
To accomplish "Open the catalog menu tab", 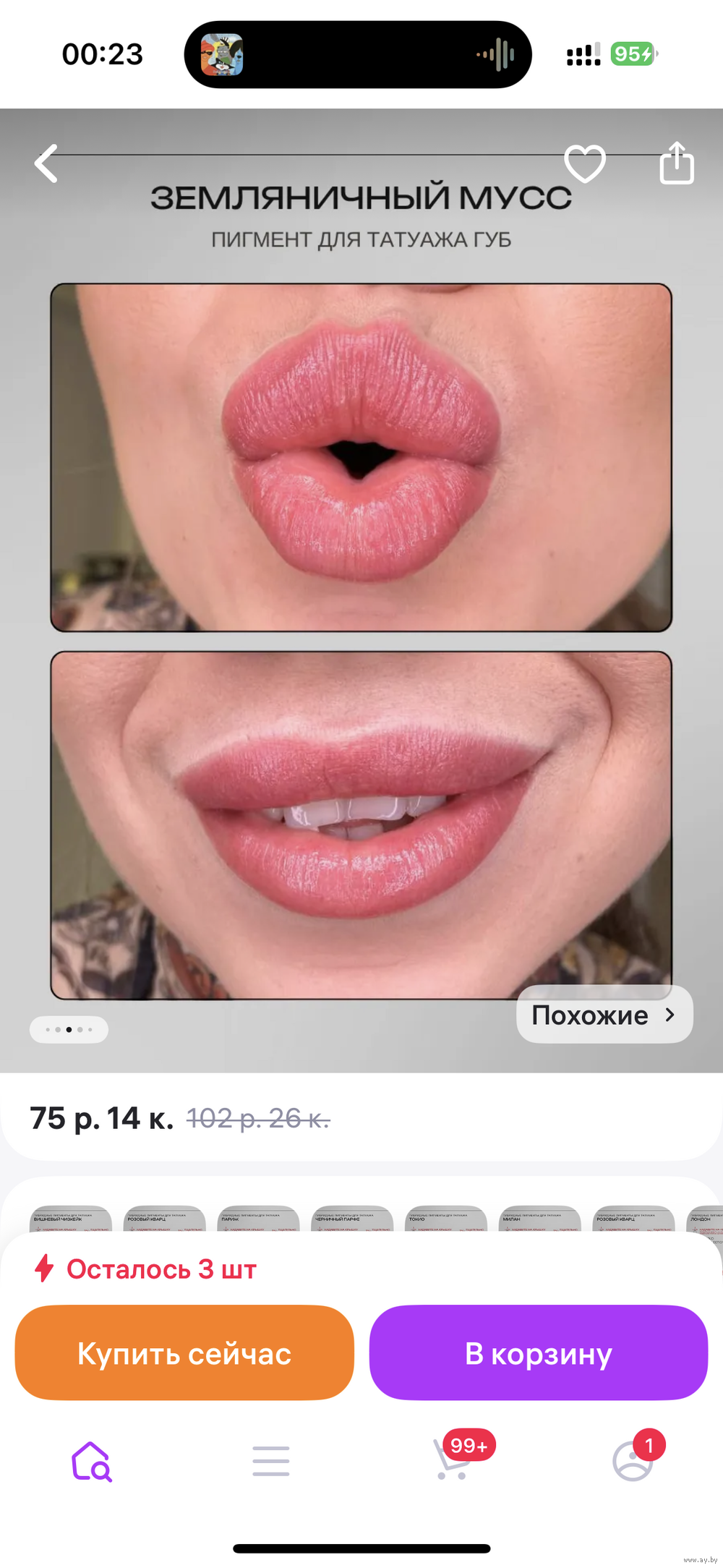I will click(x=271, y=1462).
